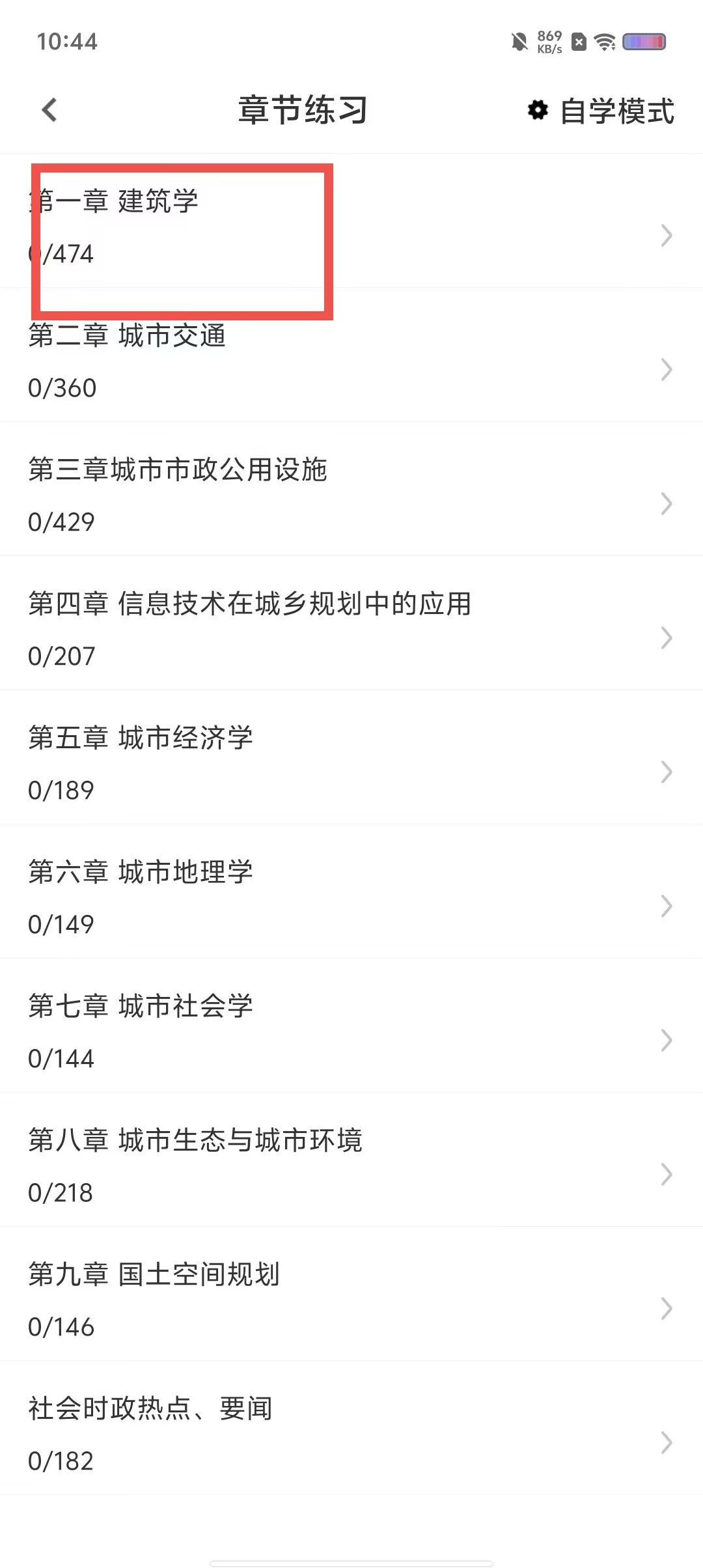
Task: Enter 第九章 国土空间规划 practice
Action: 351,1294
